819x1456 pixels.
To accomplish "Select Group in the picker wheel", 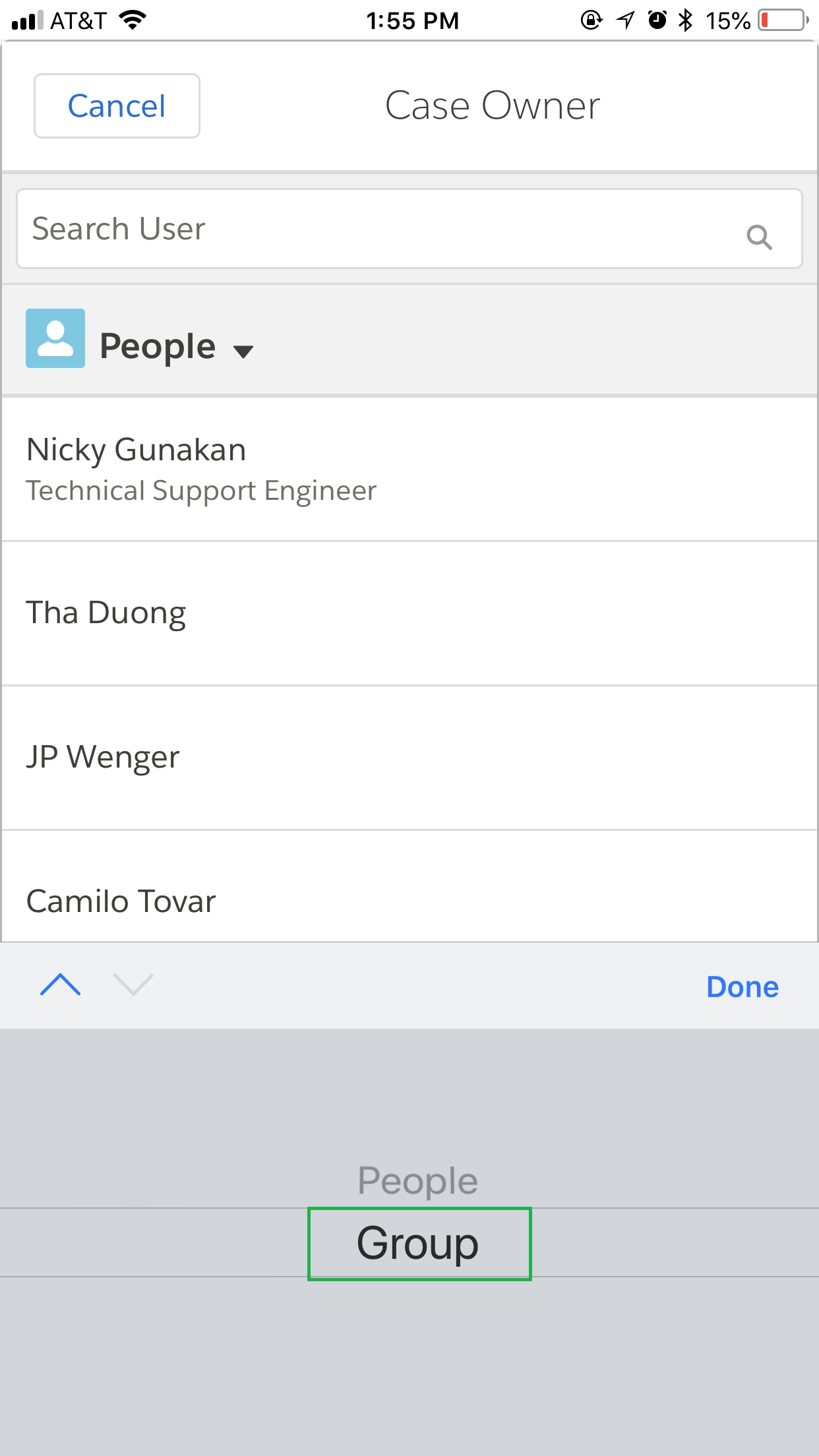I will click(x=418, y=1244).
